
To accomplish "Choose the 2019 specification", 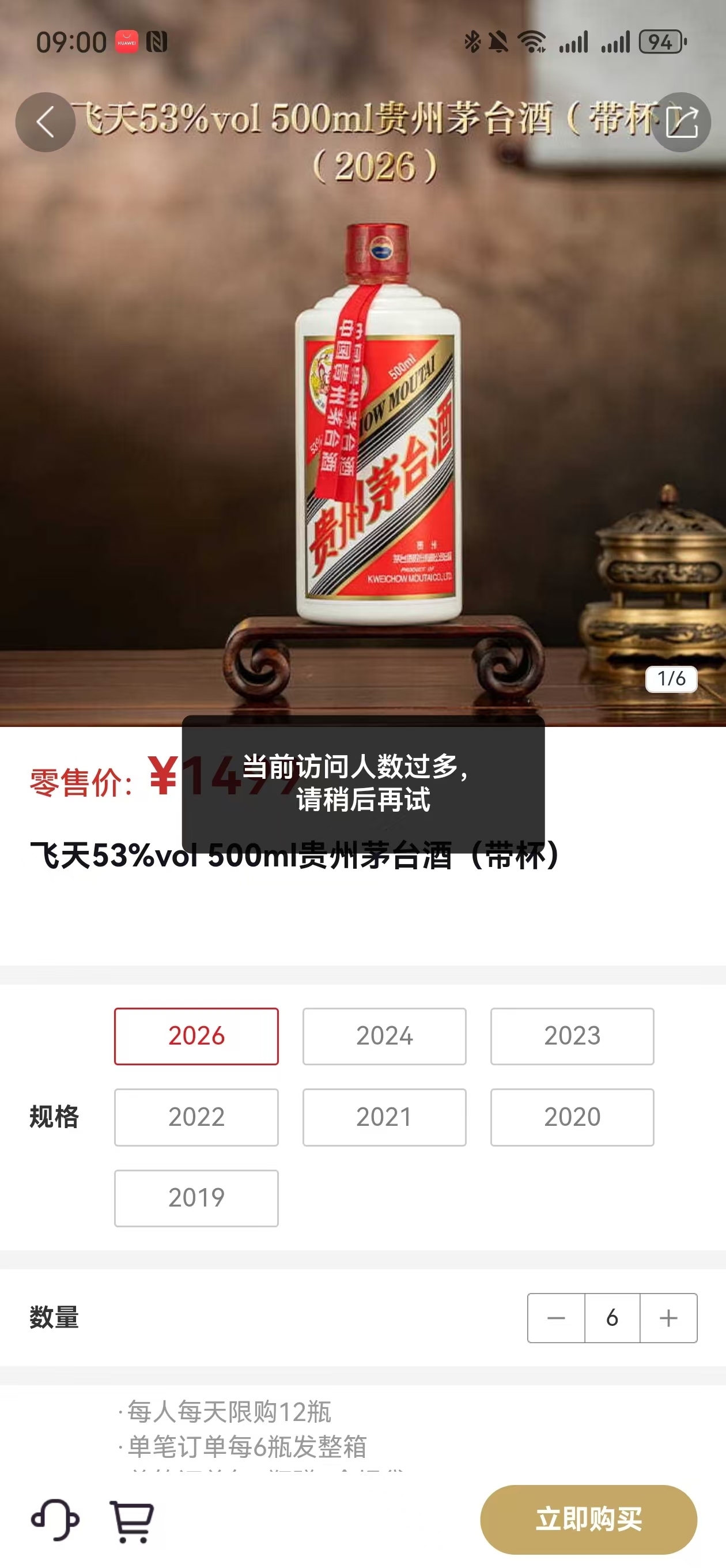I will tap(196, 1198).
